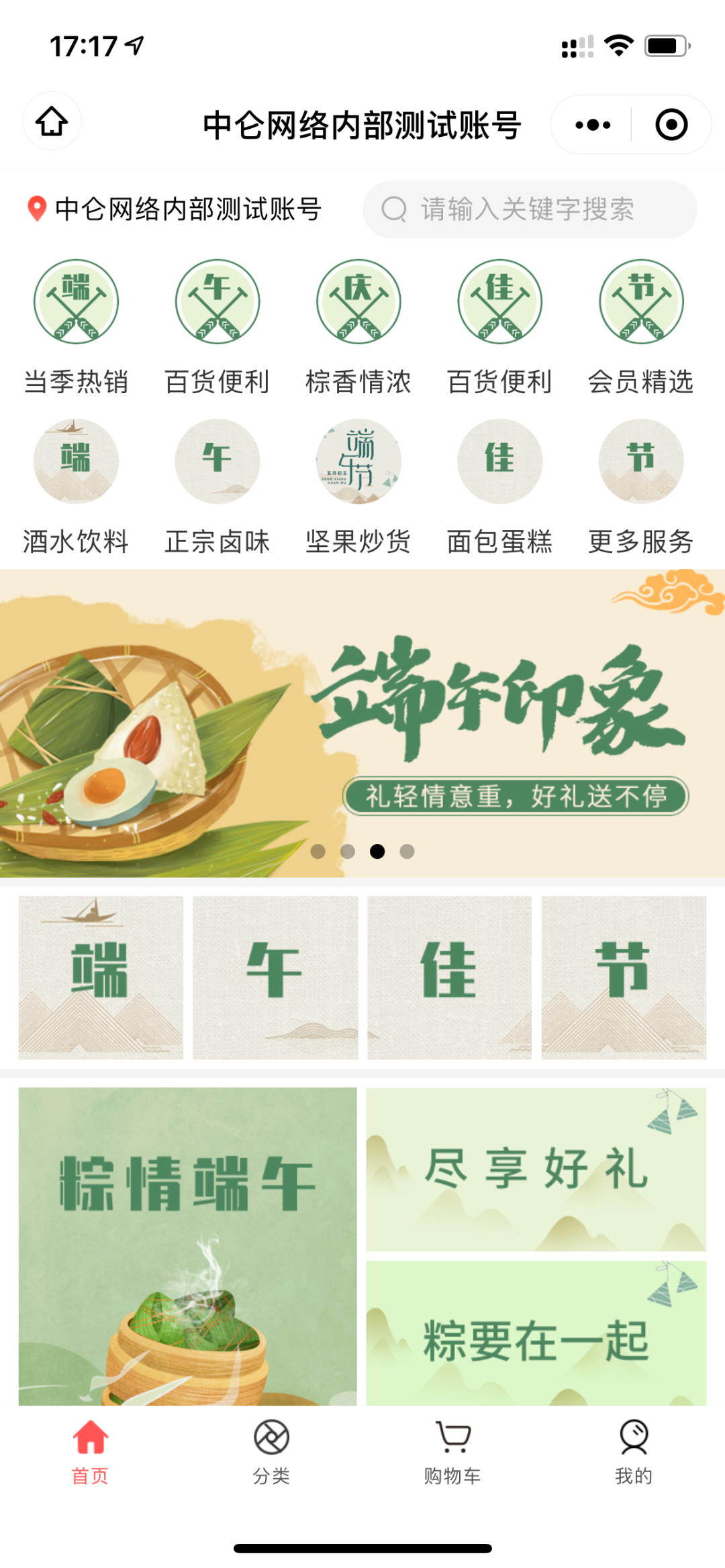The image size is (725, 1568).
Task: Close the mini program via circle icon
Action: click(x=671, y=125)
